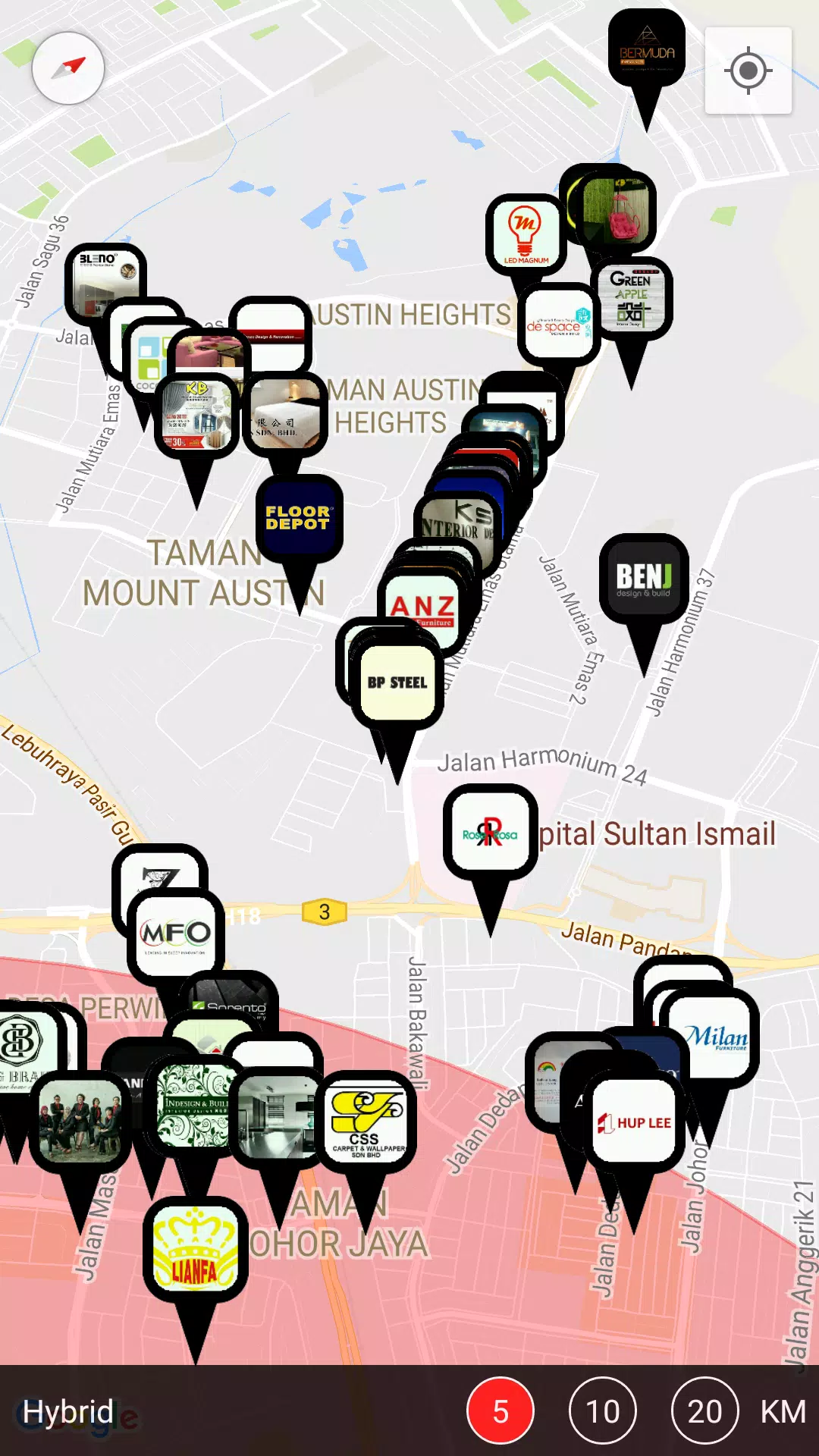Switch map view to Hybrid
The height and width of the screenshot is (1456, 819).
(67, 1411)
